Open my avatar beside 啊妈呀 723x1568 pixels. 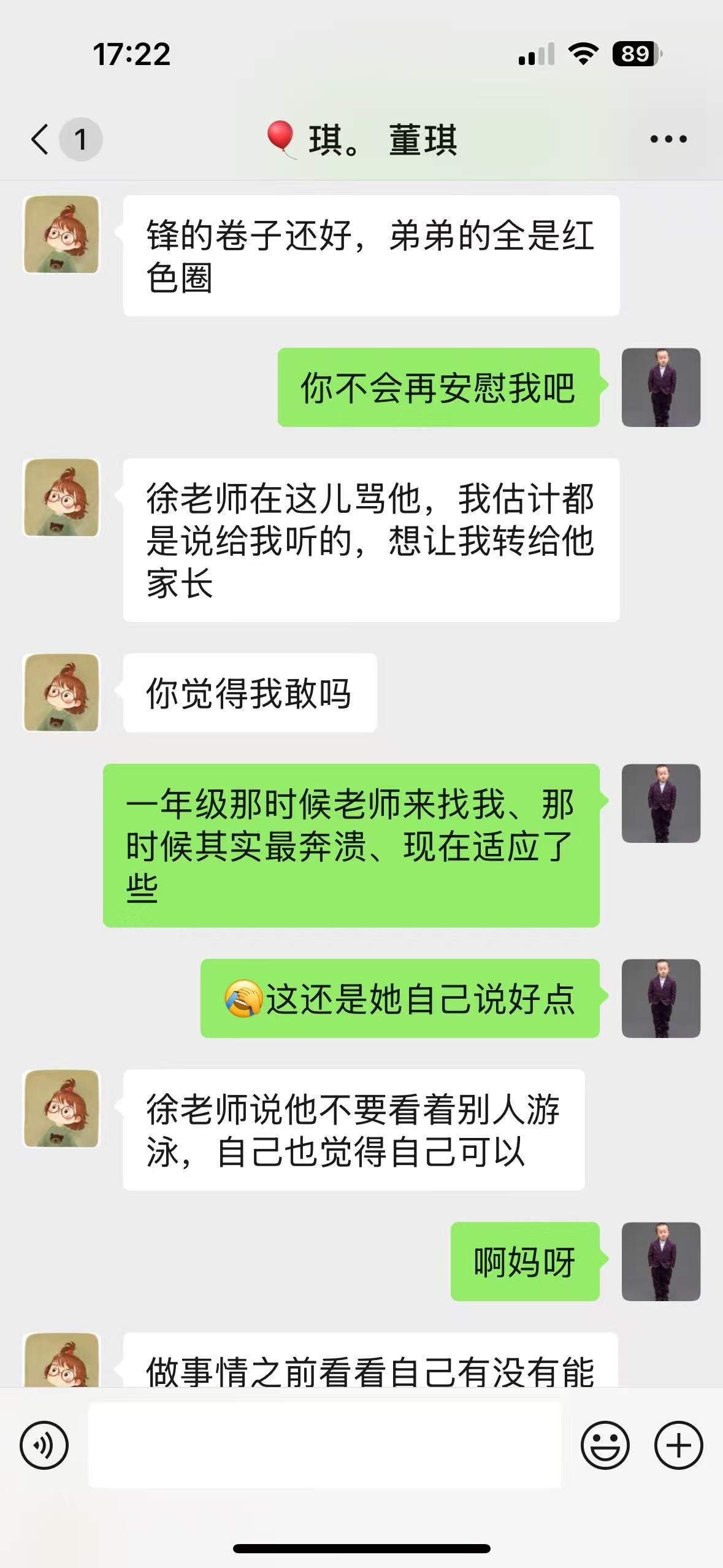click(660, 1261)
